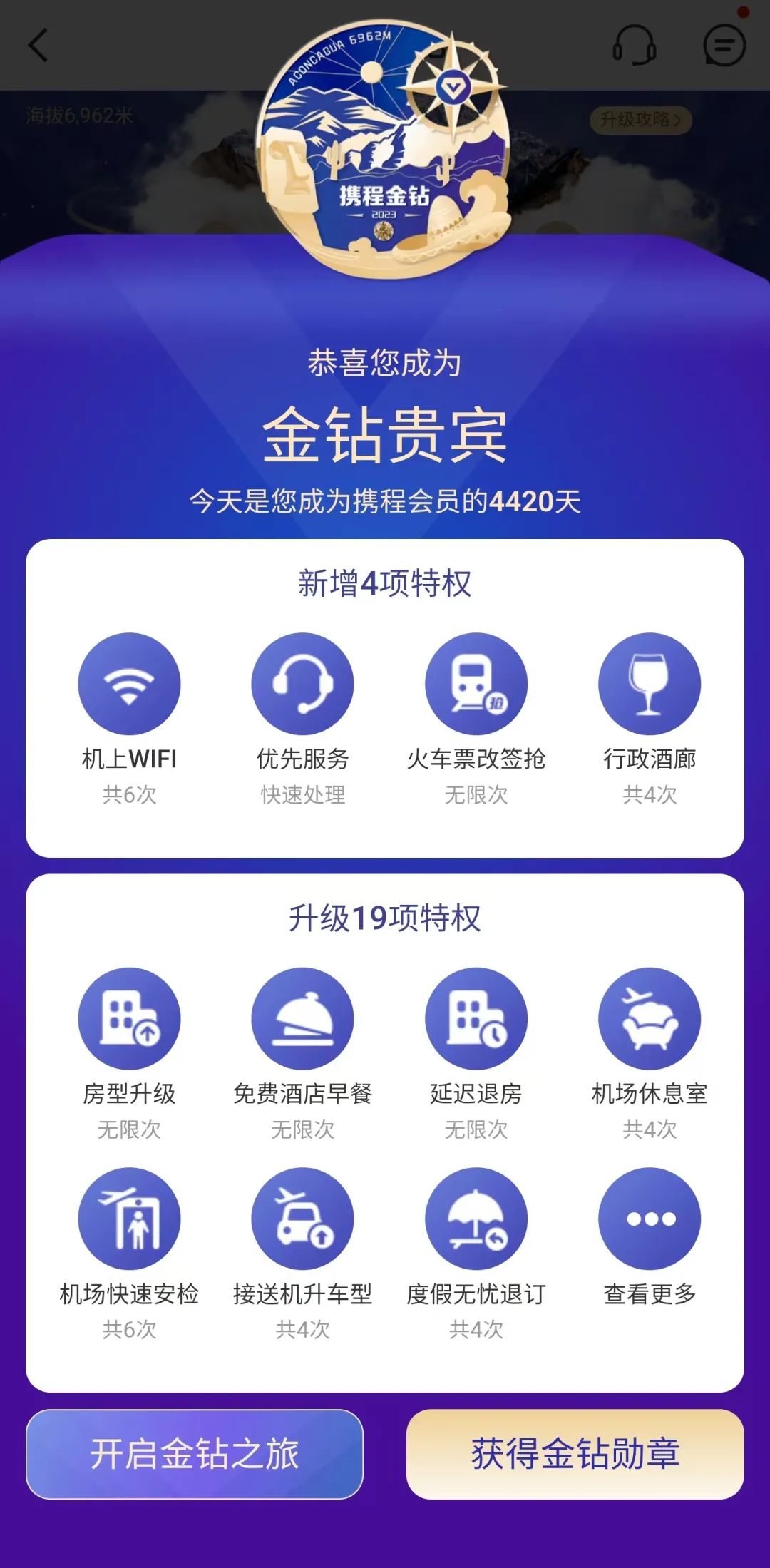Viewport: 770px width, 1568px height.
Task: Go back using the top-left arrow
Action: pyautogui.click(x=38, y=46)
